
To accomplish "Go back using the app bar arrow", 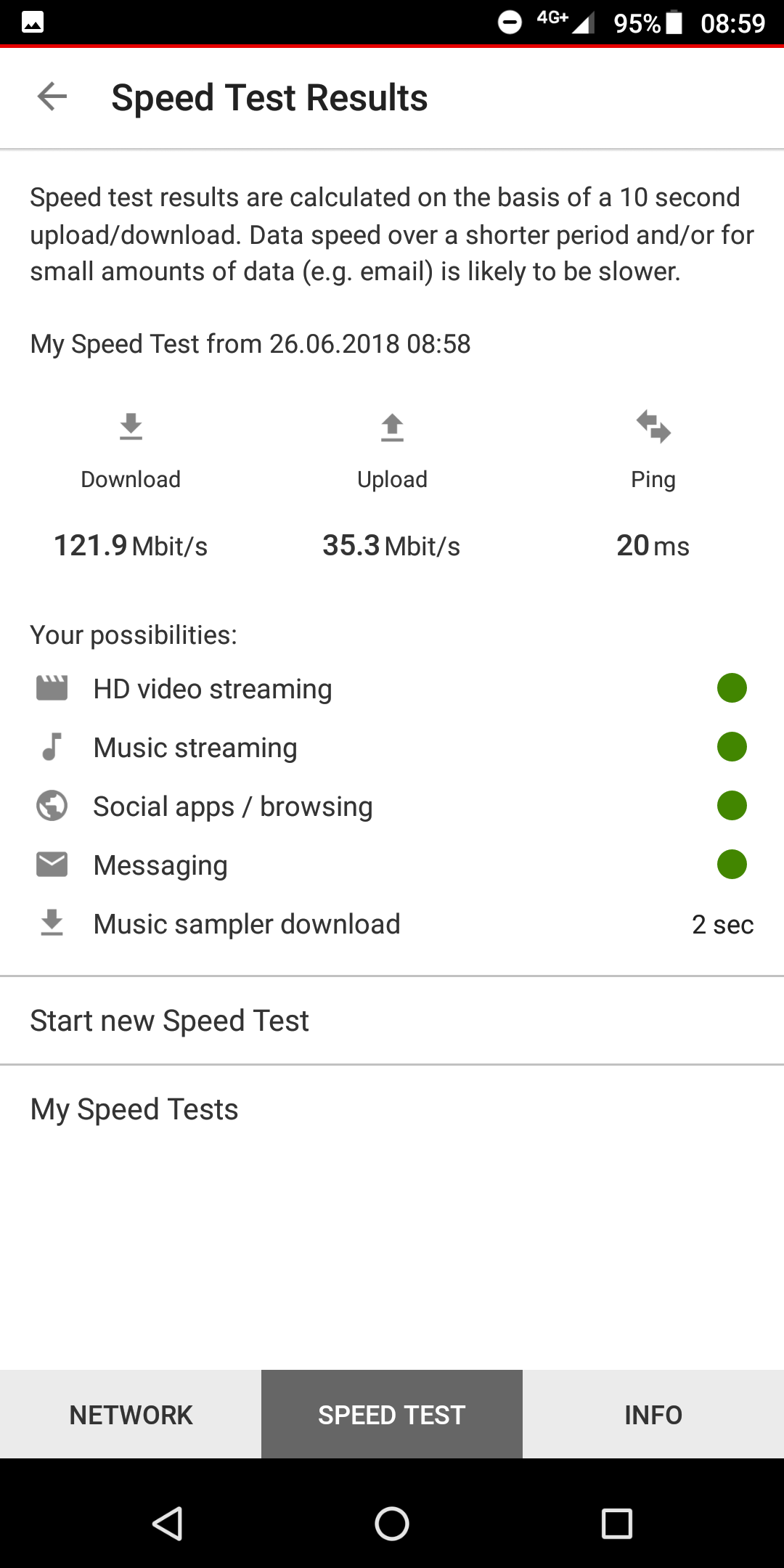I will (x=52, y=97).
